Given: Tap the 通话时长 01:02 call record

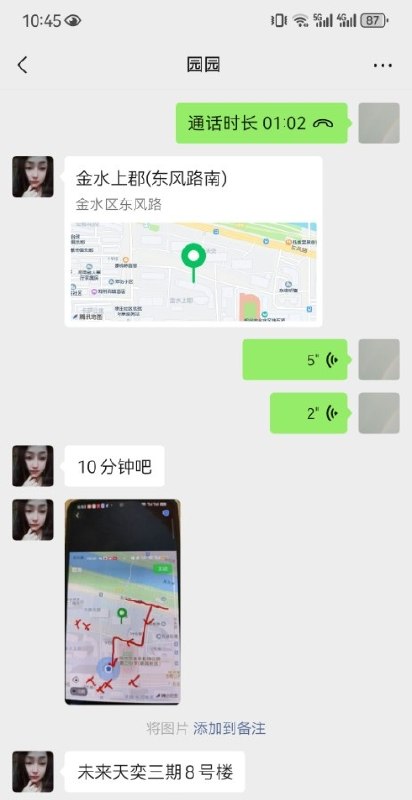Looking at the screenshot, I should click(262, 123).
